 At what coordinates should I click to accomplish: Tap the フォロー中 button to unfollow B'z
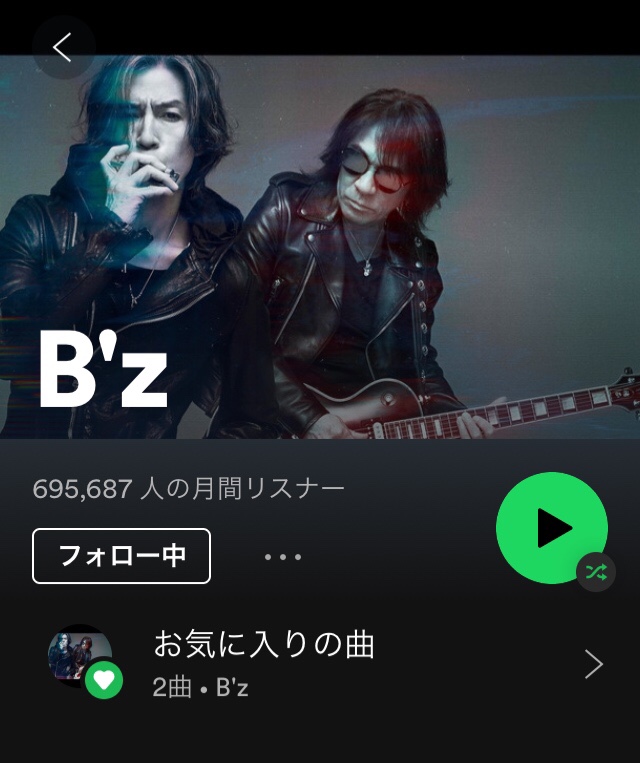(122, 556)
